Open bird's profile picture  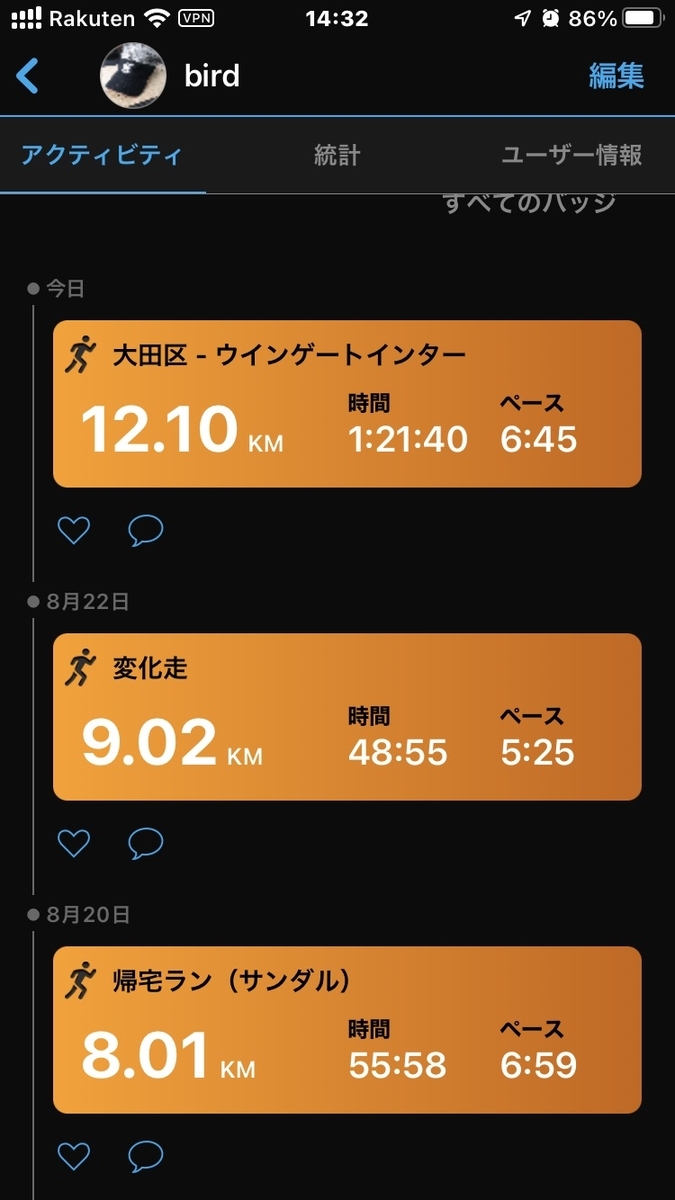(x=133, y=77)
